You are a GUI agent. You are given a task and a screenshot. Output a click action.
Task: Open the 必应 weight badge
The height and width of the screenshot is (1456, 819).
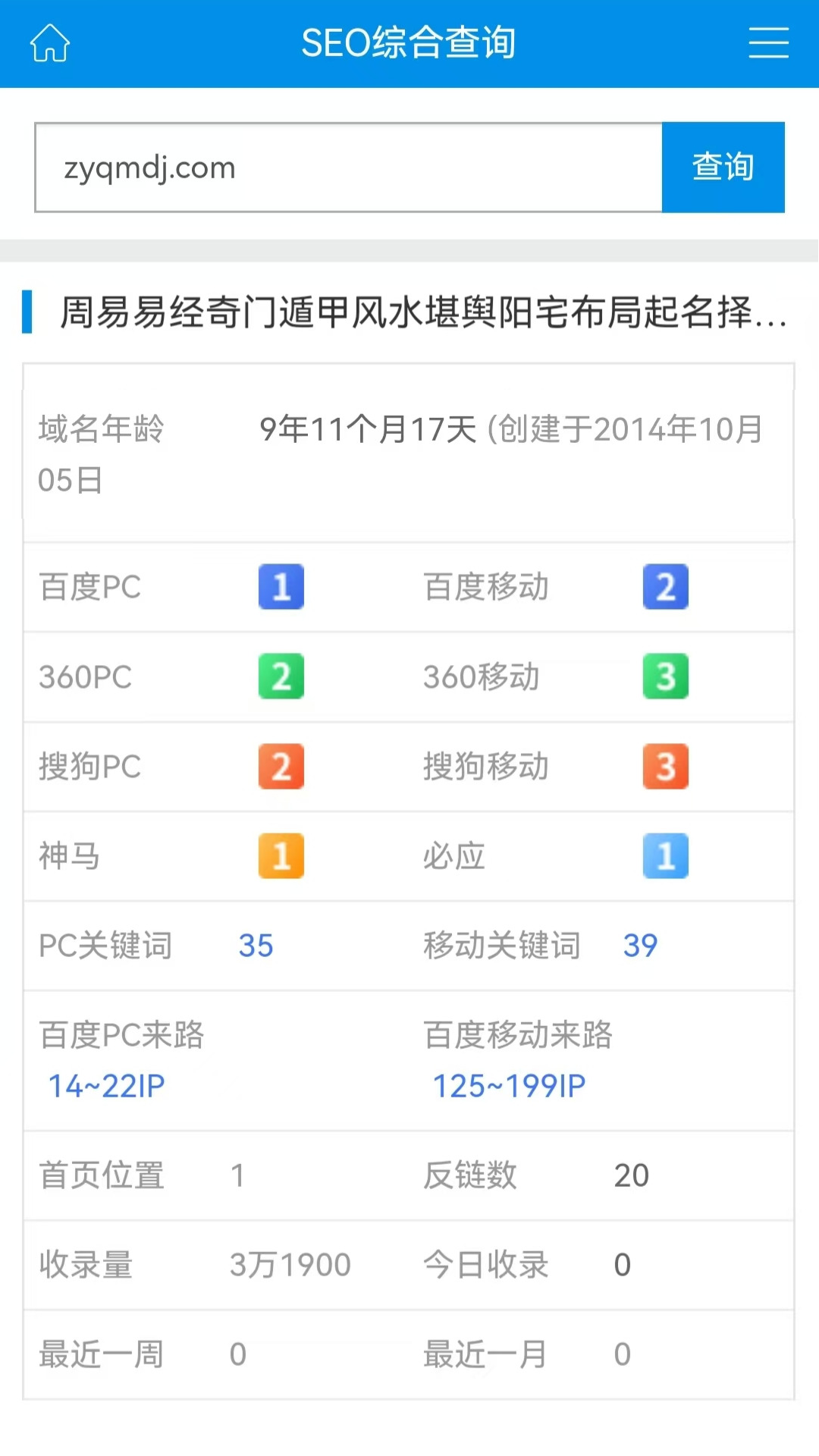666,856
